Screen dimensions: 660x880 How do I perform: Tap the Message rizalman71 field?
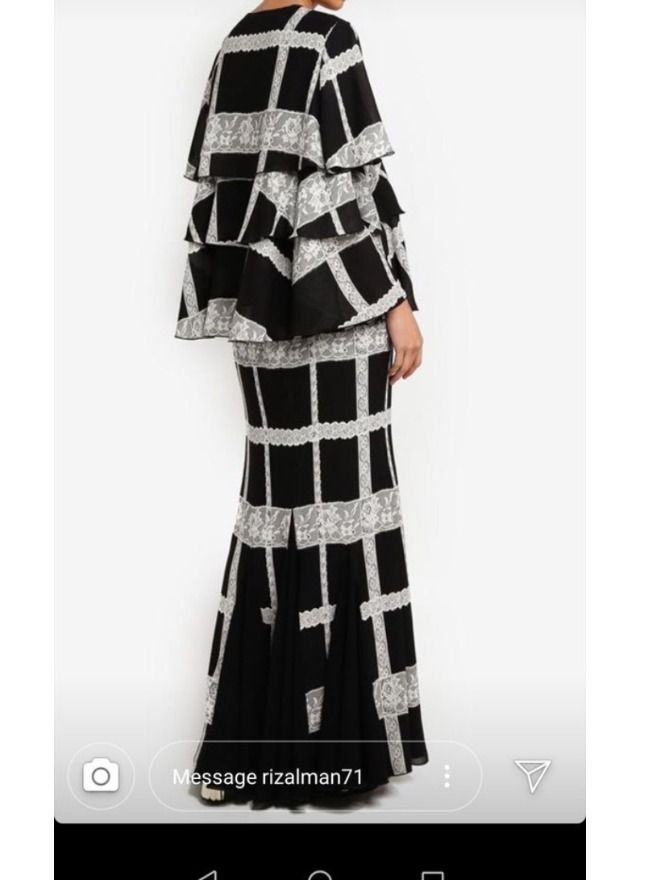coord(290,776)
